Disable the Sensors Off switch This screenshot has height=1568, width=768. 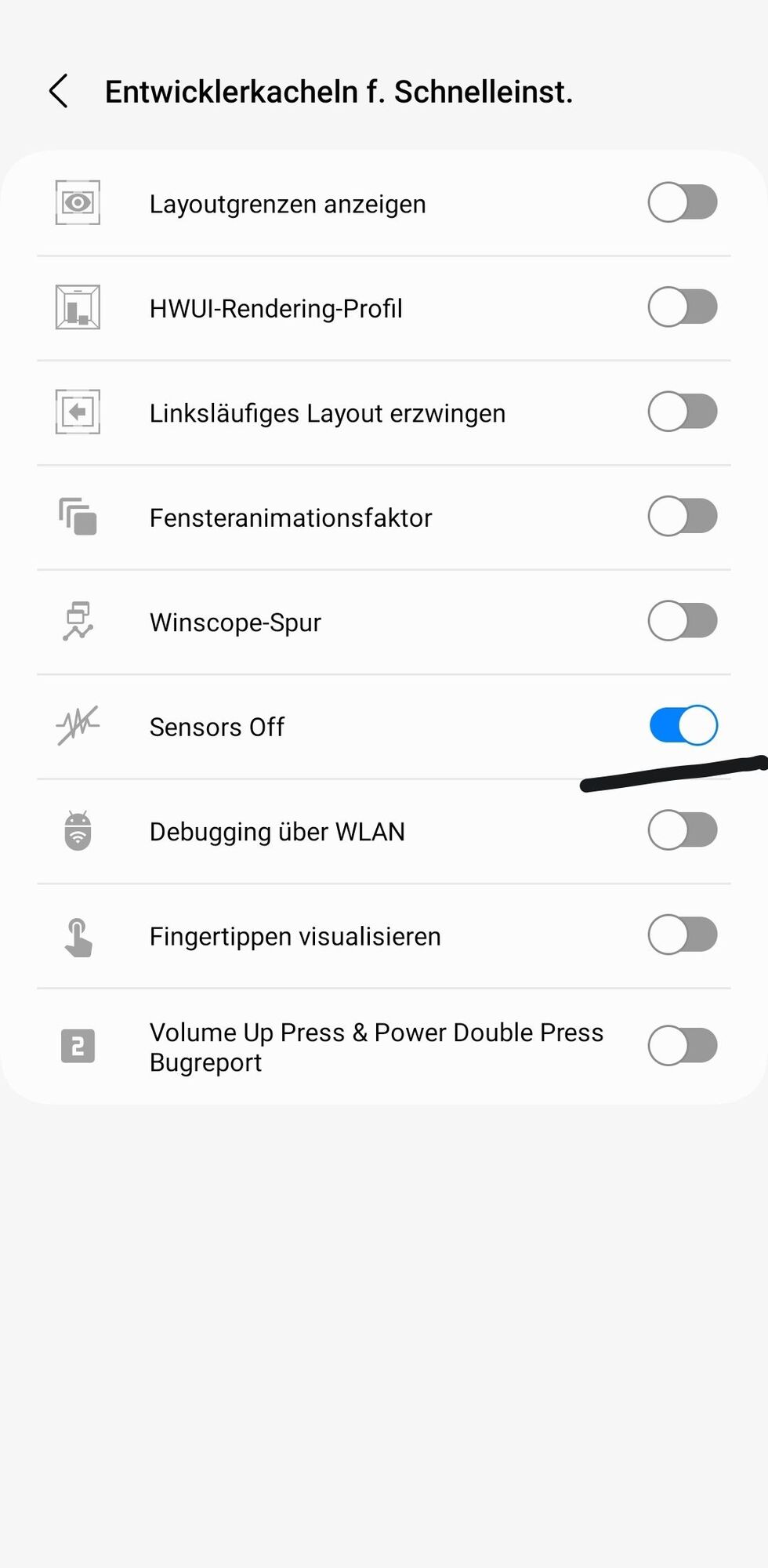pos(682,725)
